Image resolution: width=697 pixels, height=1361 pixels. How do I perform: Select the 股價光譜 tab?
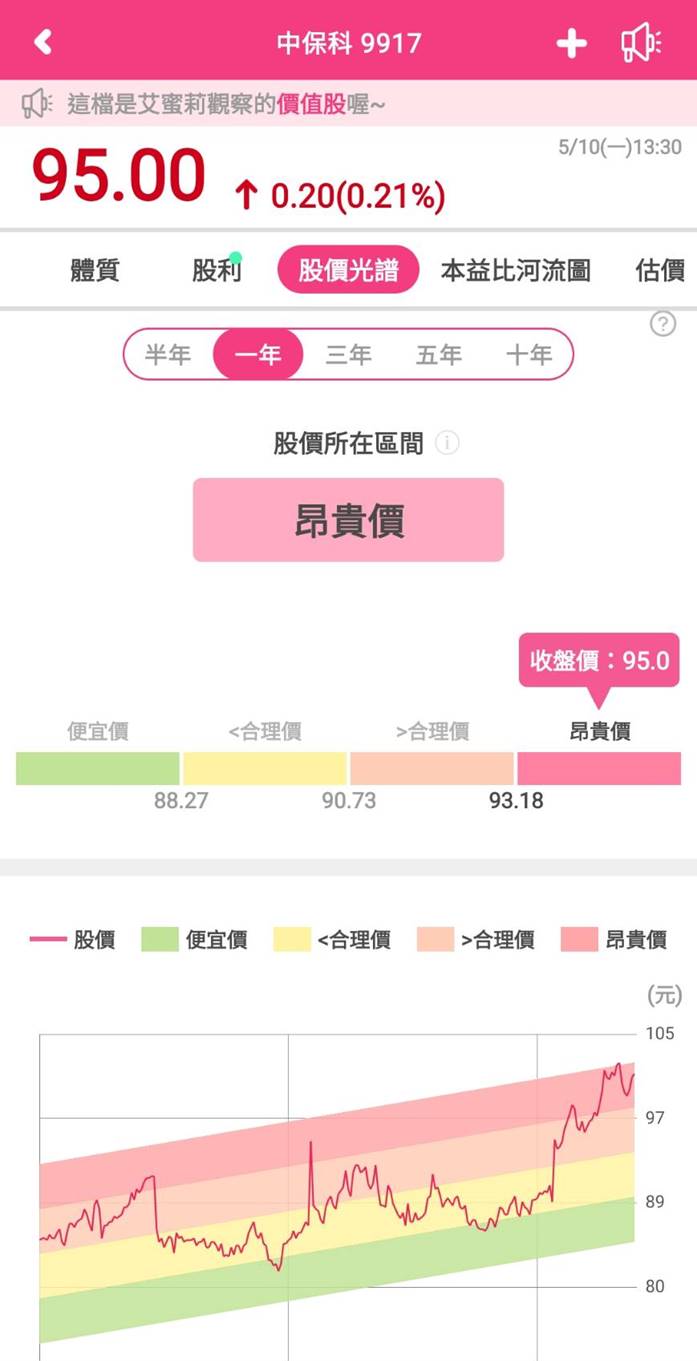(348, 270)
